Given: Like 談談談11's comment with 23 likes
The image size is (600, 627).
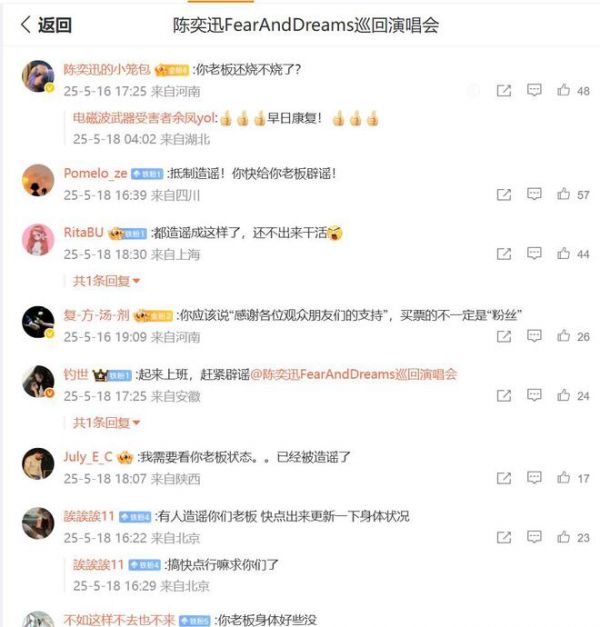Looking at the screenshot, I should coord(564,537).
